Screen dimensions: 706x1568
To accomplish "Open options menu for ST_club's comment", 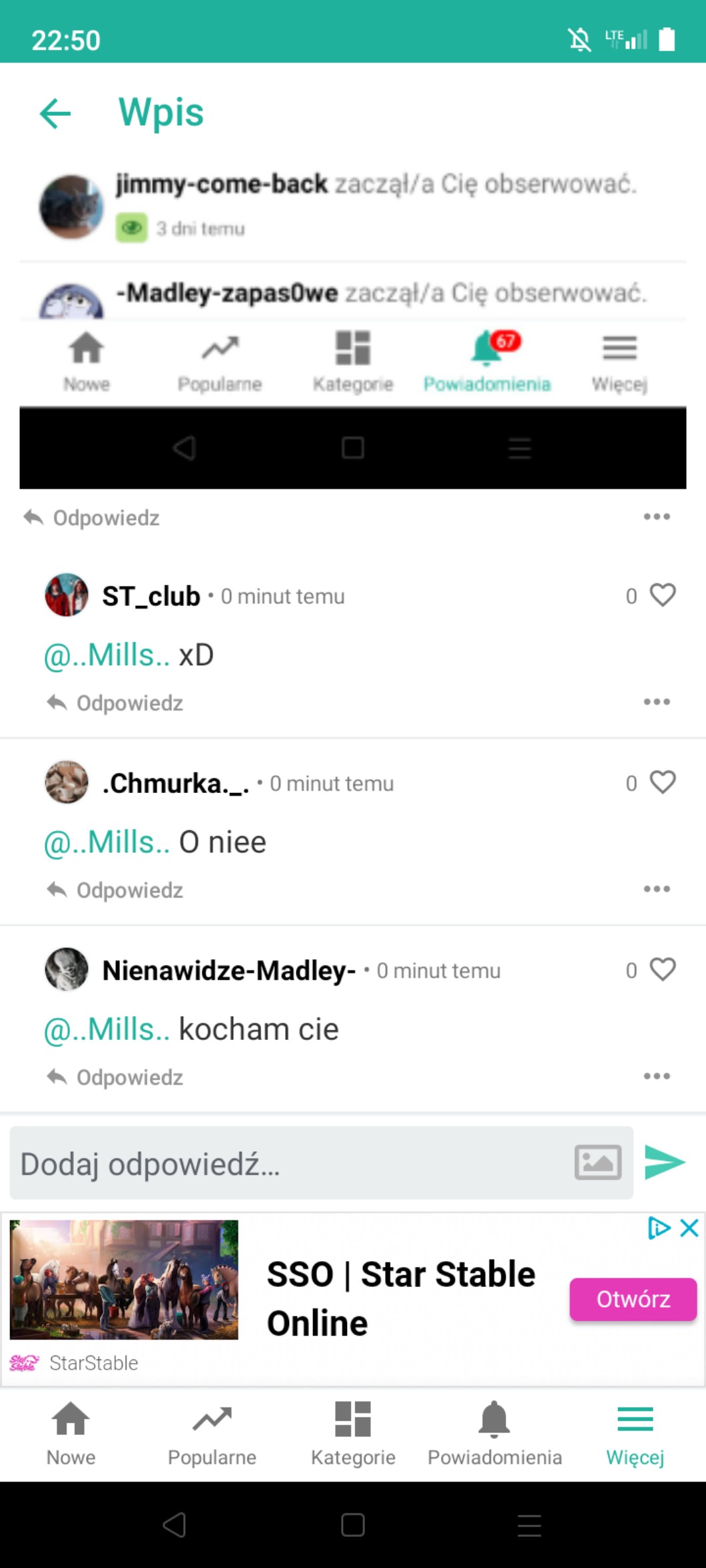I will (x=657, y=702).
